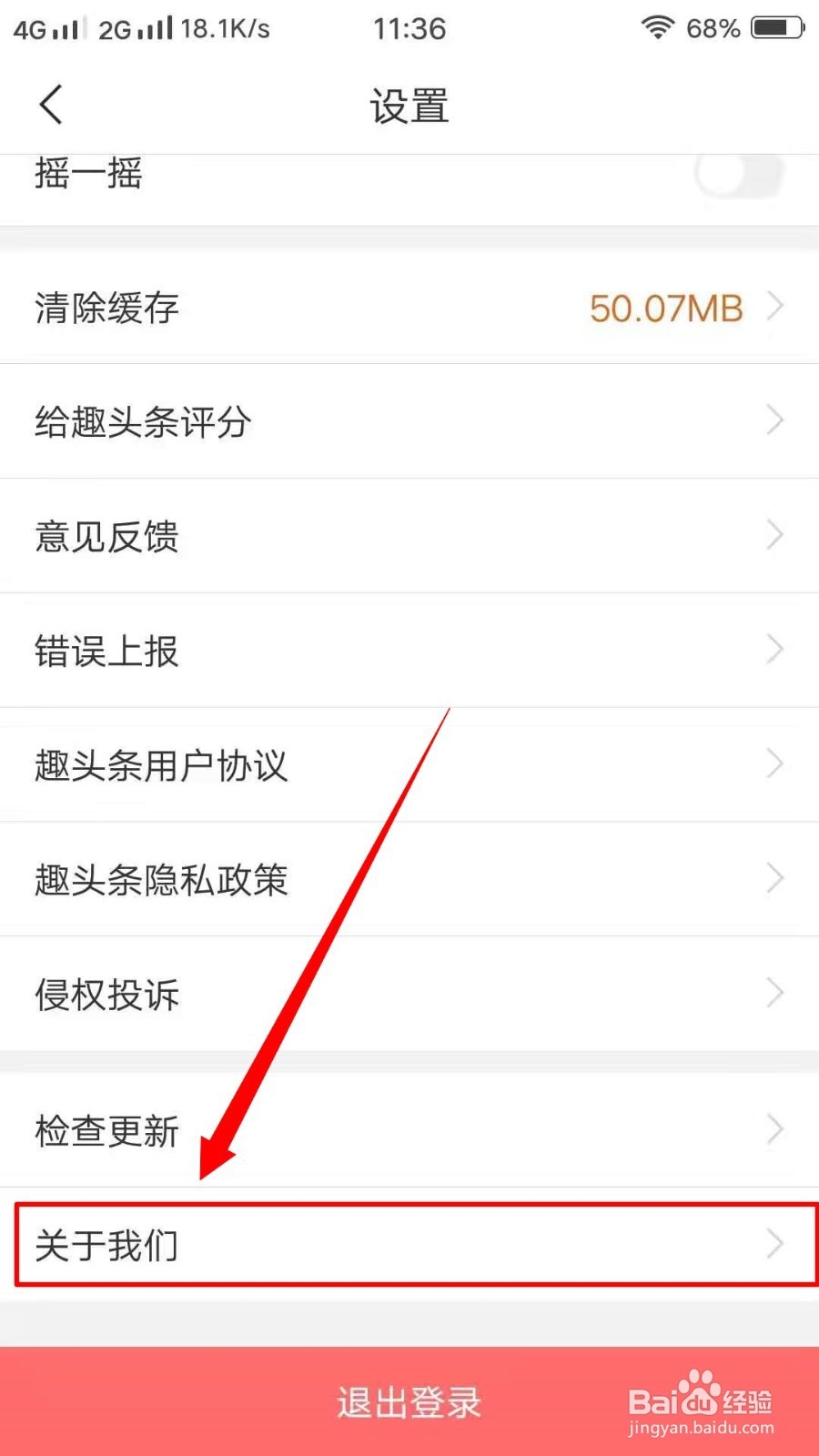Tap the battery indicator
819x1456 pixels.
(x=775, y=27)
